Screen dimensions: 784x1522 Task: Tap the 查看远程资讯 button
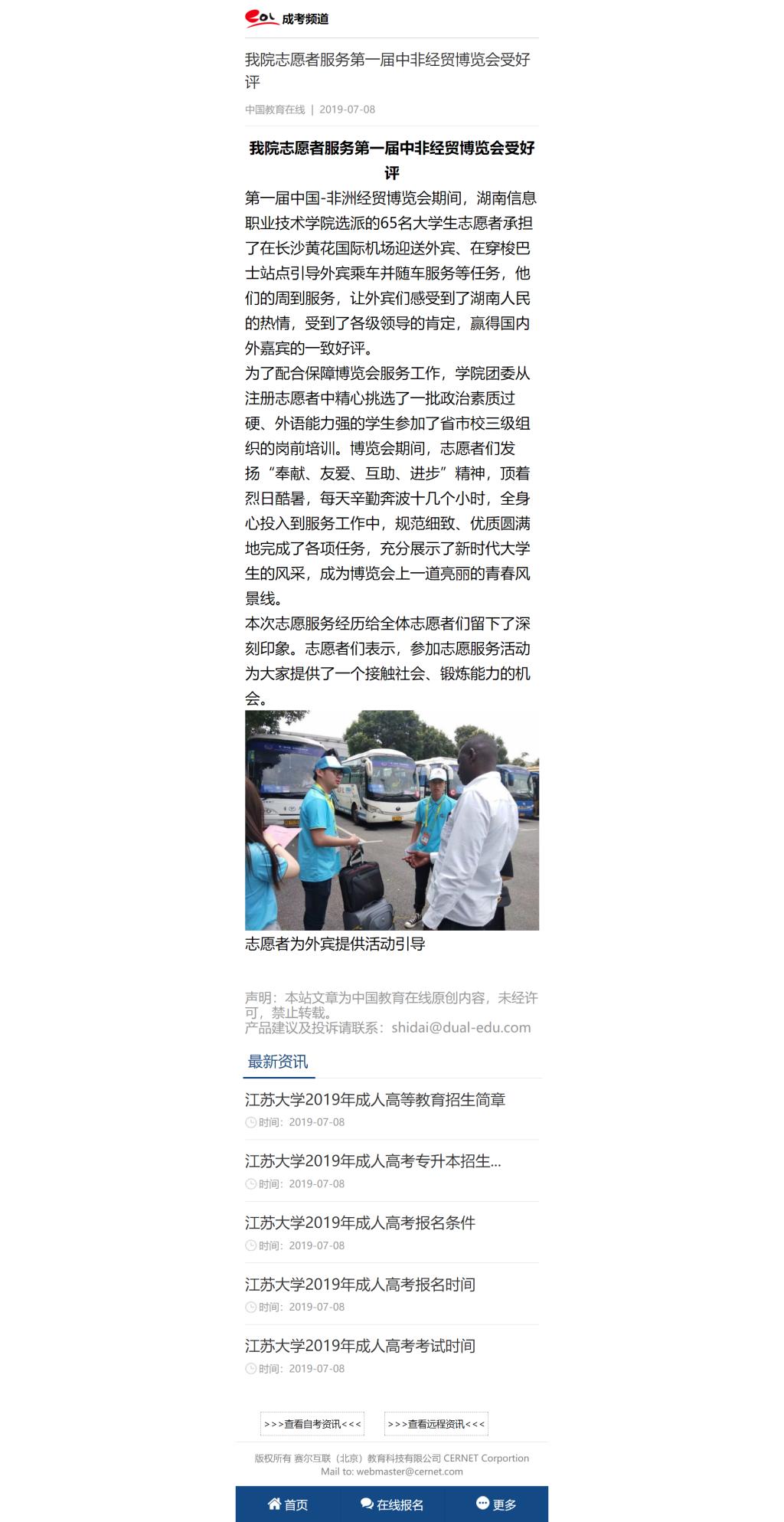(x=436, y=1424)
